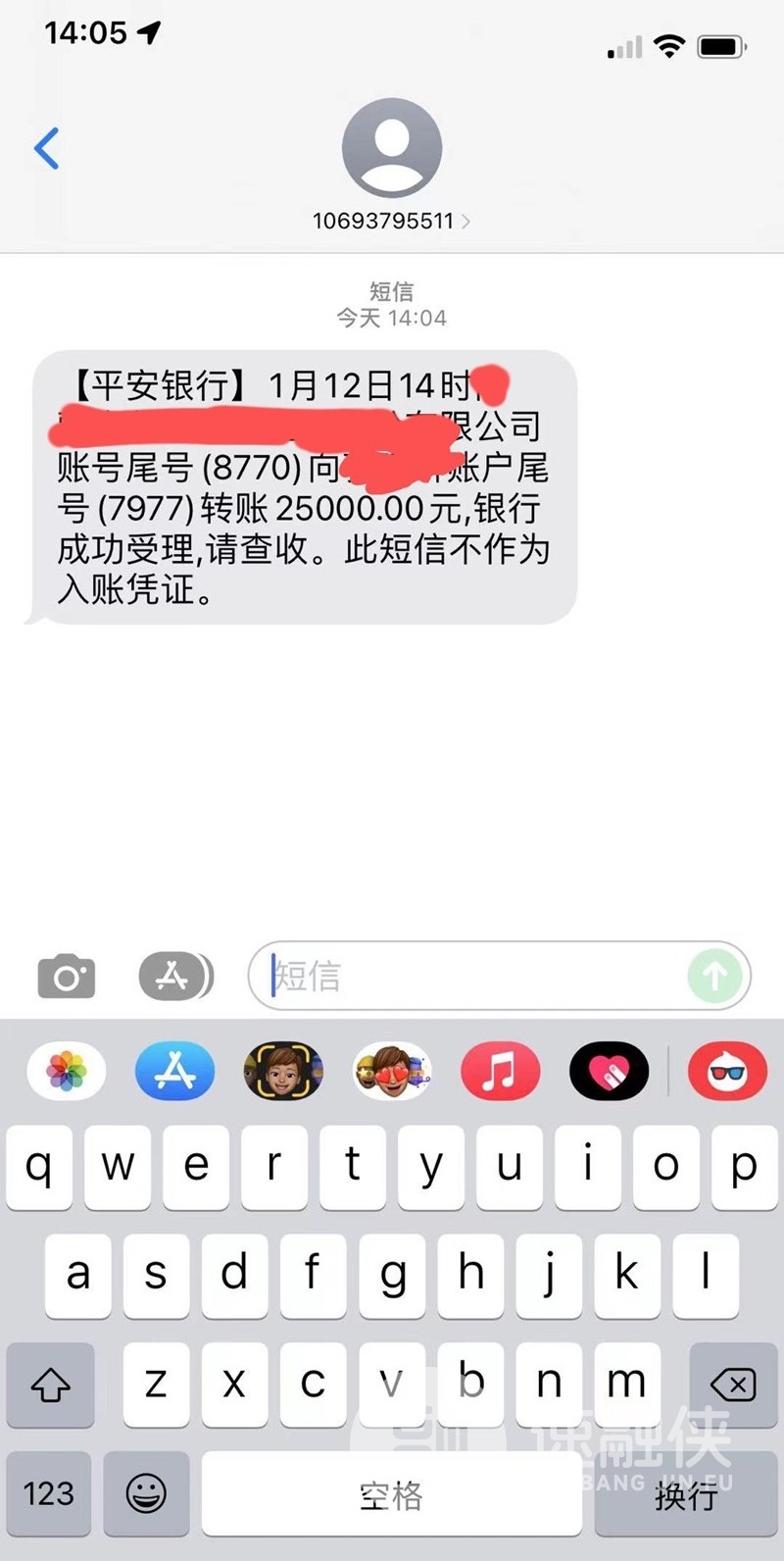Open the Digital Touch heart app
Image resolution: width=784 pixels, height=1561 pixels.
[x=609, y=1070]
